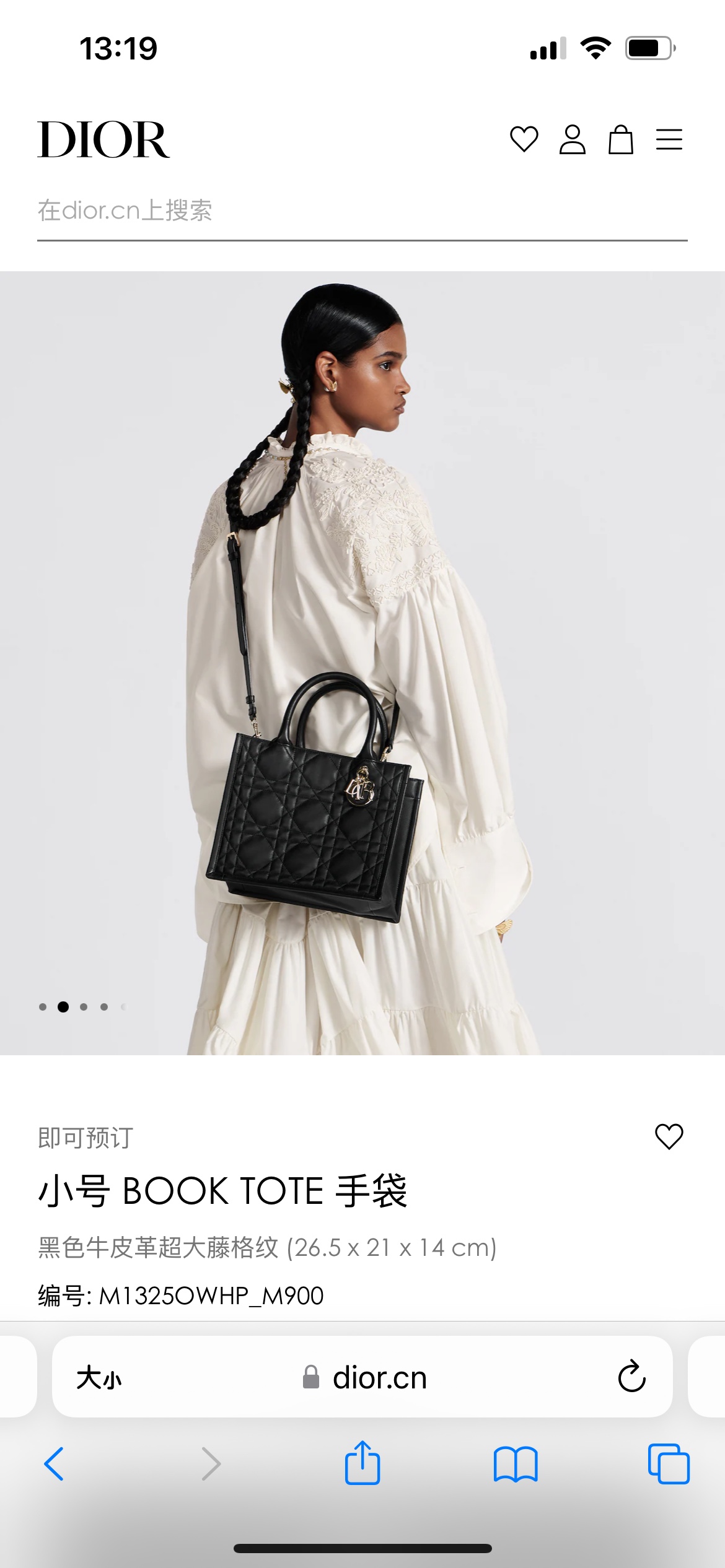Reload the dior.cn page
This screenshot has width=725, height=1568.
[x=631, y=1377]
